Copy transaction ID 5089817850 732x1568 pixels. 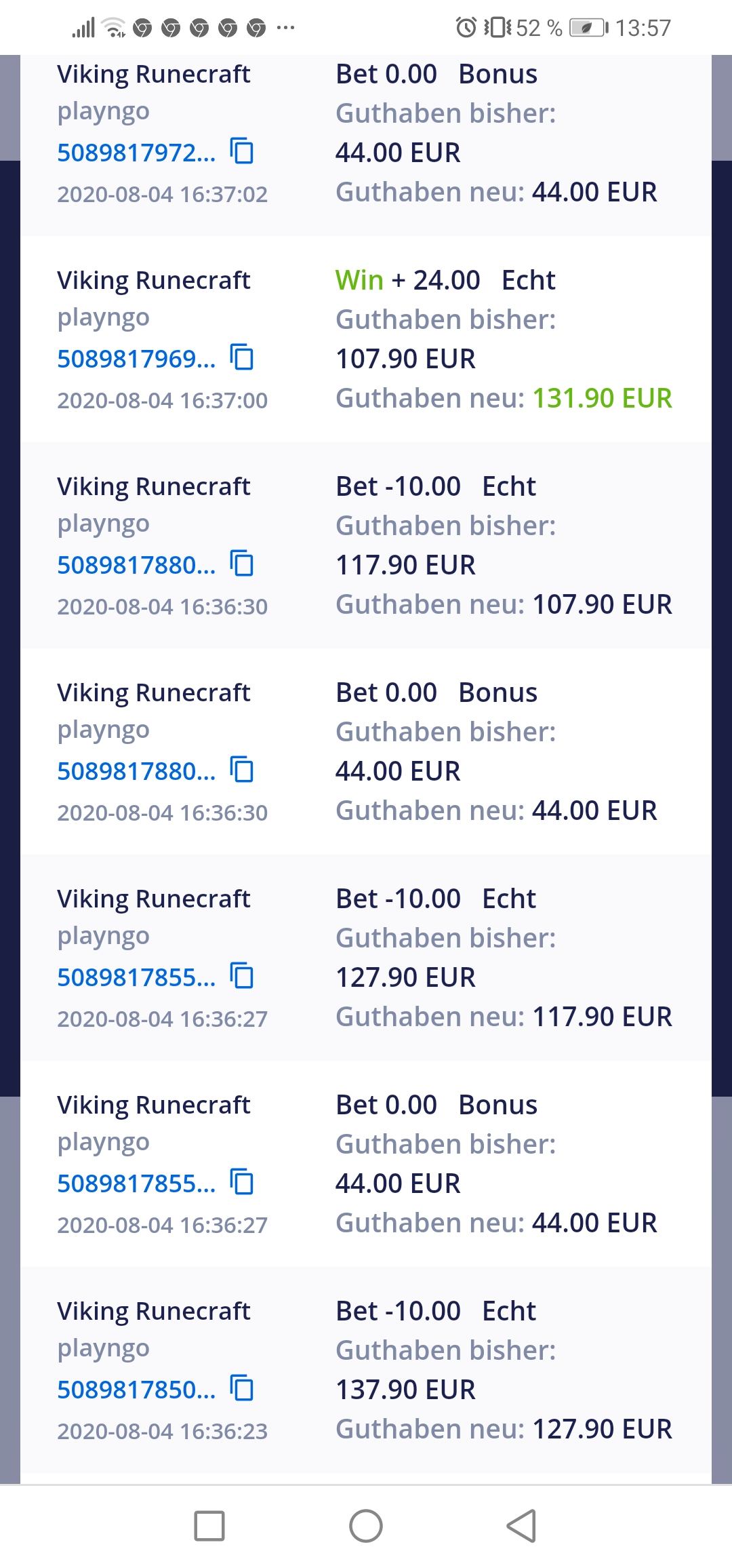(x=242, y=1388)
